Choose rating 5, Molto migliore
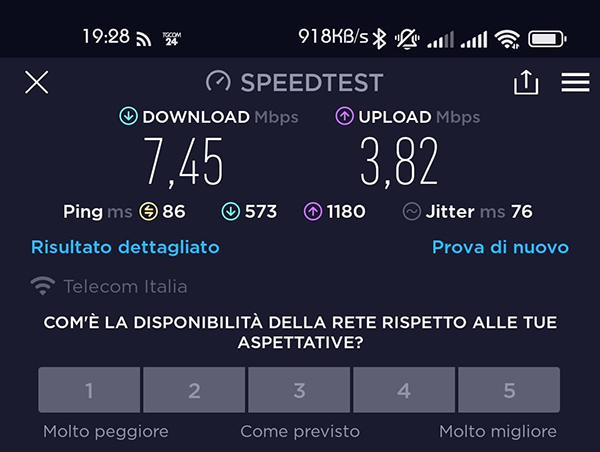Viewport: 600px width, 452px height. tap(509, 390)
